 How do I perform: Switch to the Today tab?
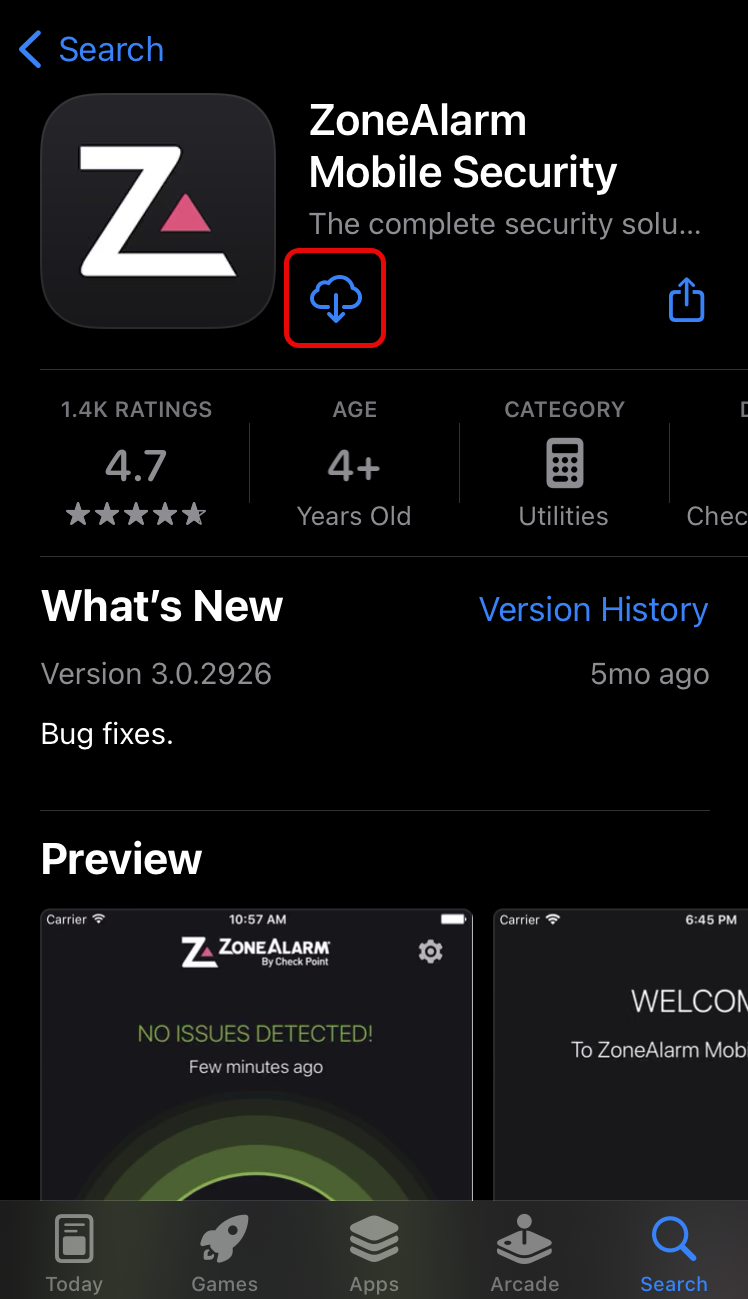point(74,1254)
